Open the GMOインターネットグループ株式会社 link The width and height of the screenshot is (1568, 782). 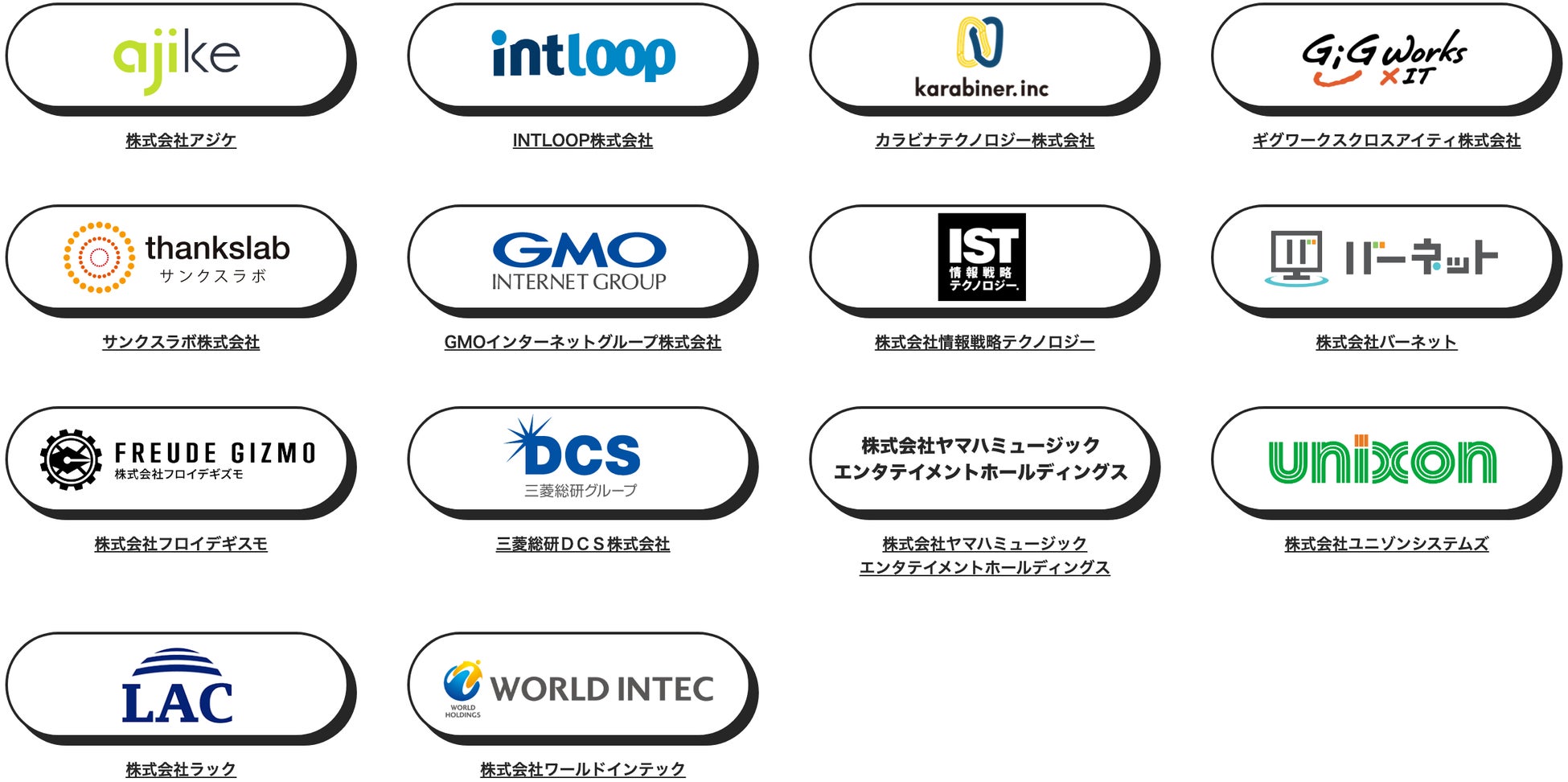[x=582, y=343]
